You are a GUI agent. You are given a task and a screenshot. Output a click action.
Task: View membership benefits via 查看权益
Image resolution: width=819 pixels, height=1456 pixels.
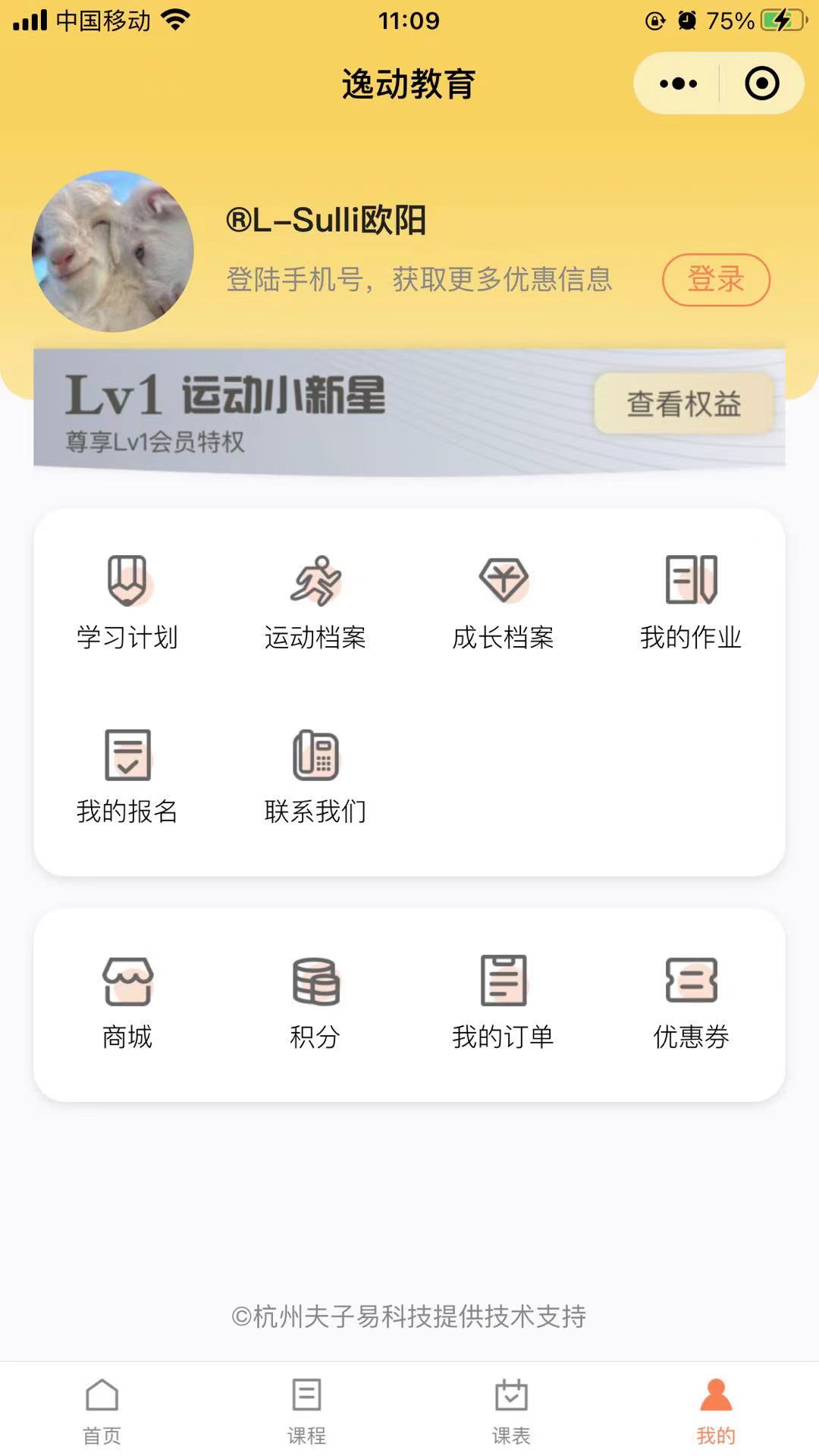point(683,403)
